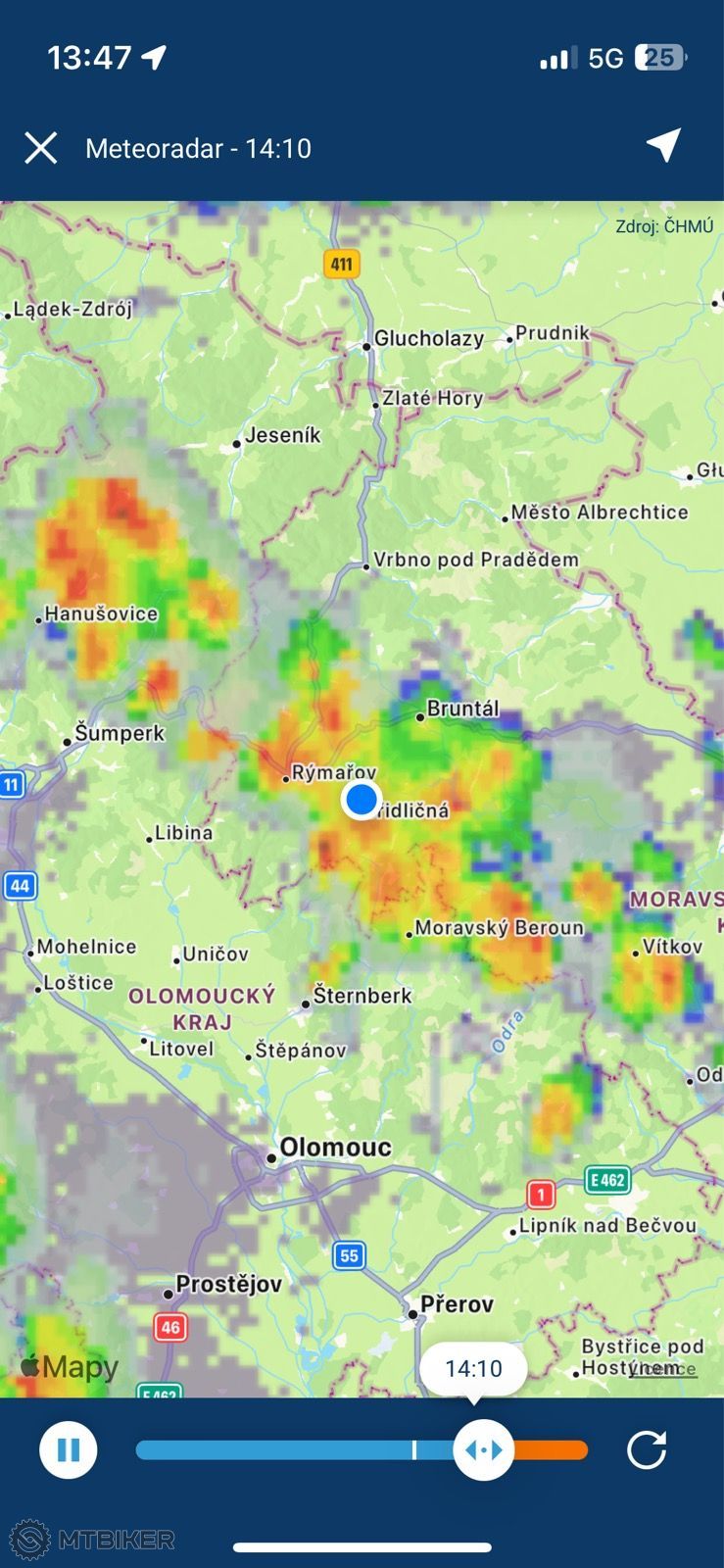
Task: Reload the radar data
Action: tap(647, 1449)
